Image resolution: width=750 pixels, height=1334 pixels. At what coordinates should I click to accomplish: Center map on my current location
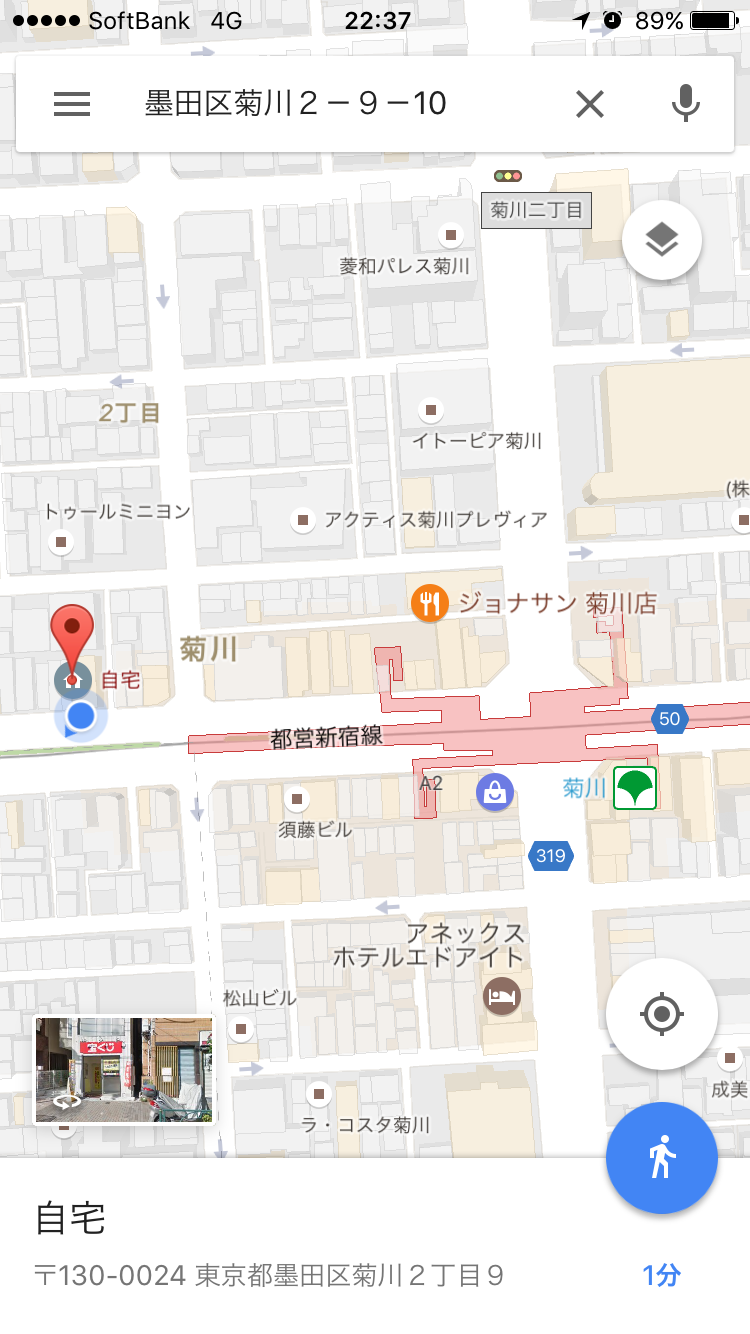pos(661,1014)
